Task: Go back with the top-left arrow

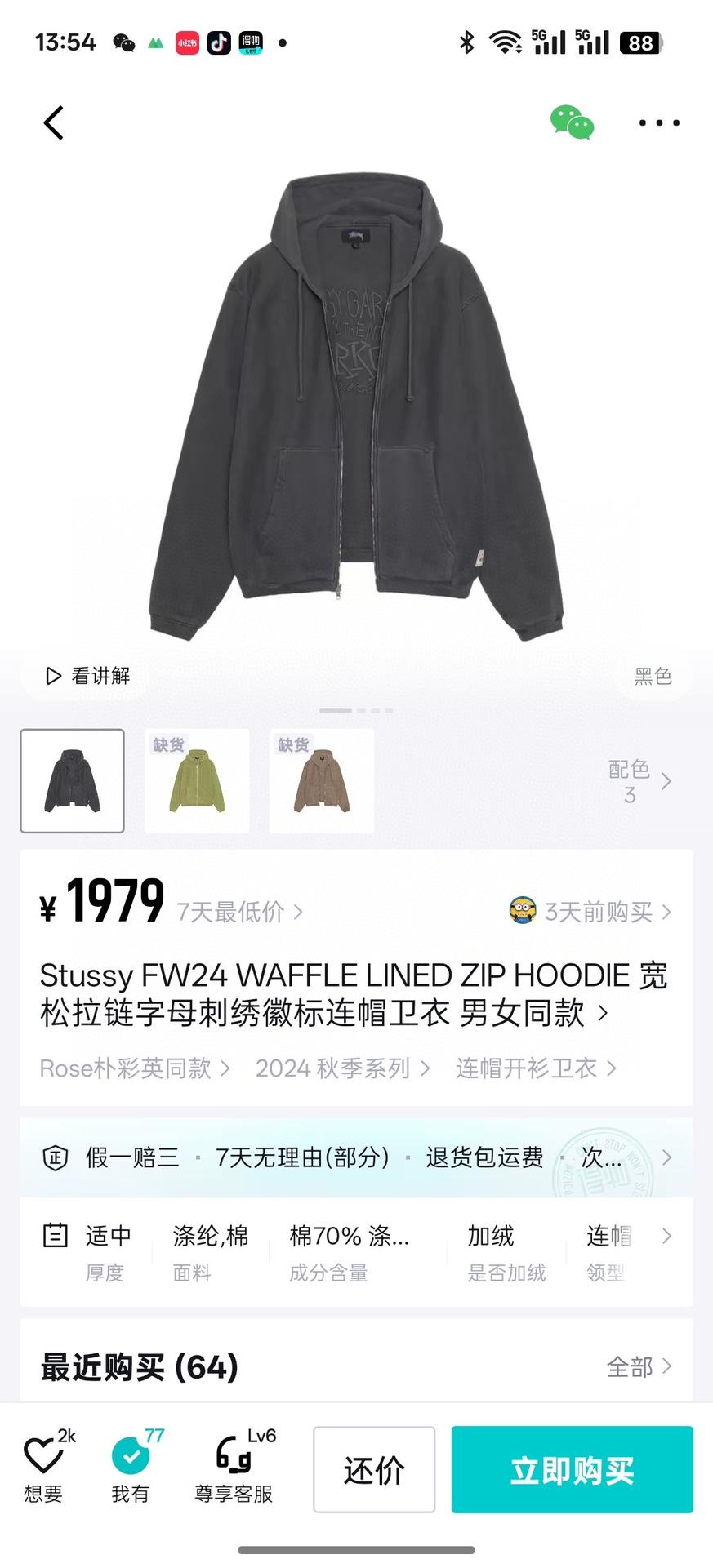Action: tap(54, 123)
